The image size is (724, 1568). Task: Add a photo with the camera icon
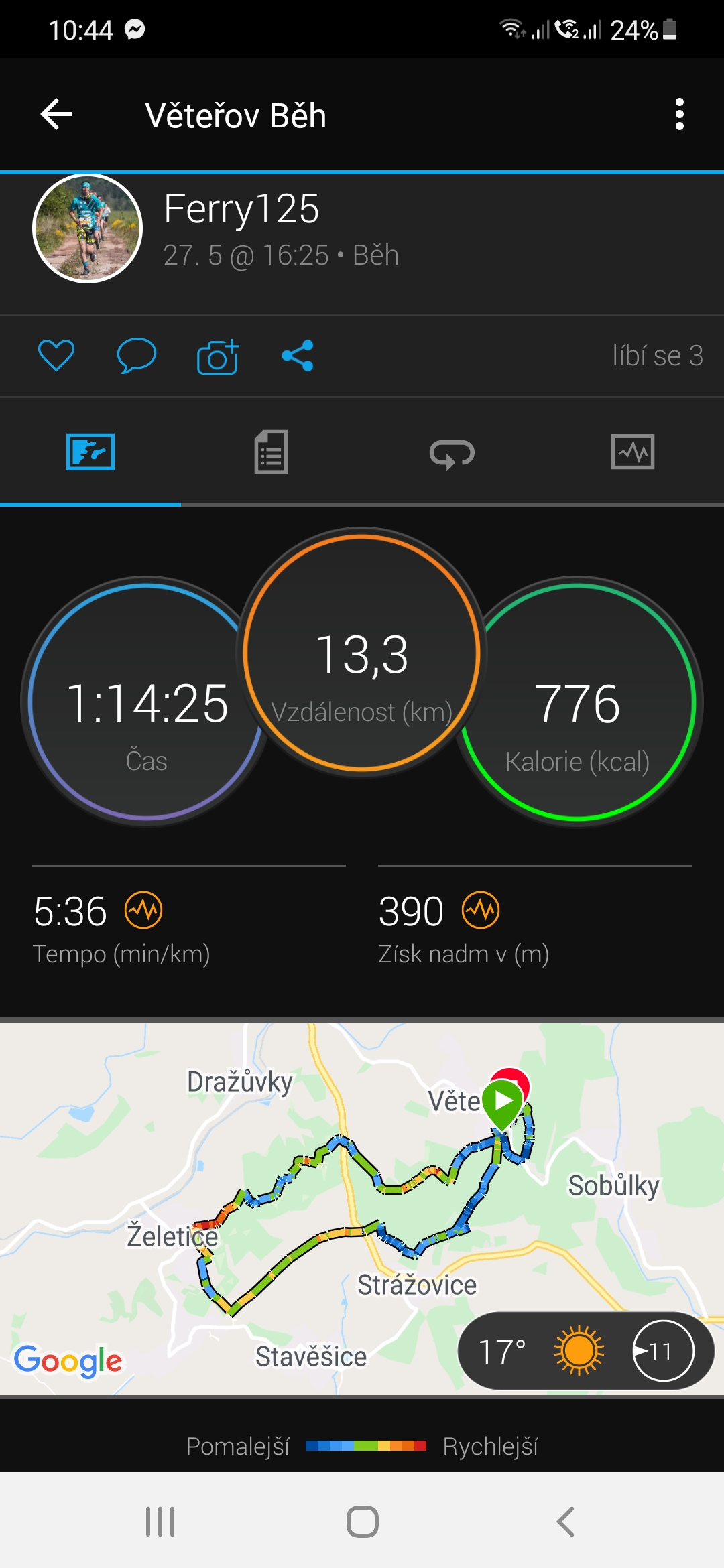pyautogui.click(x=218, y=356)
